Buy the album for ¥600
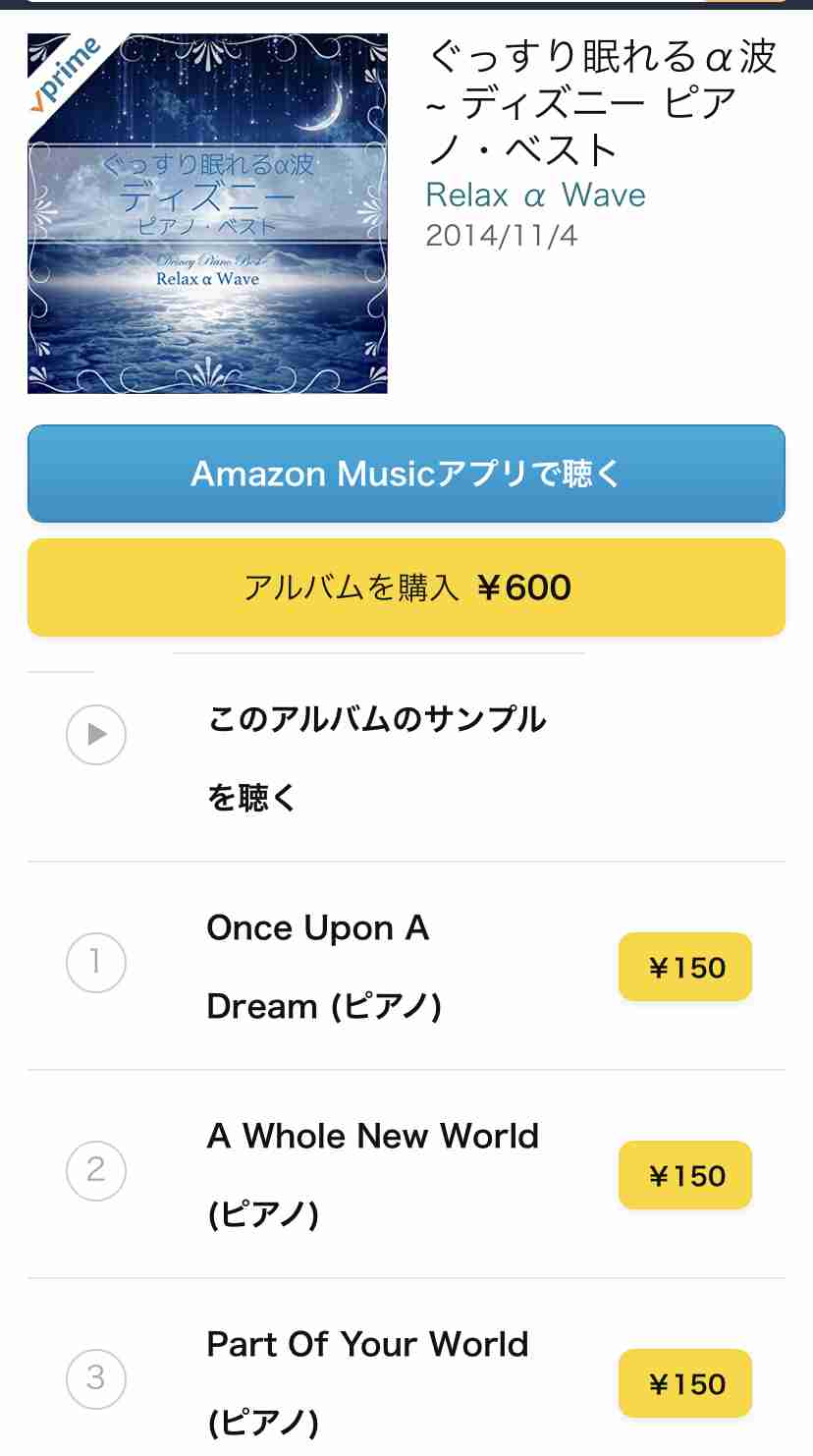Image resolution: width=813 pixels, height=1456 pixels. point(406,588)
